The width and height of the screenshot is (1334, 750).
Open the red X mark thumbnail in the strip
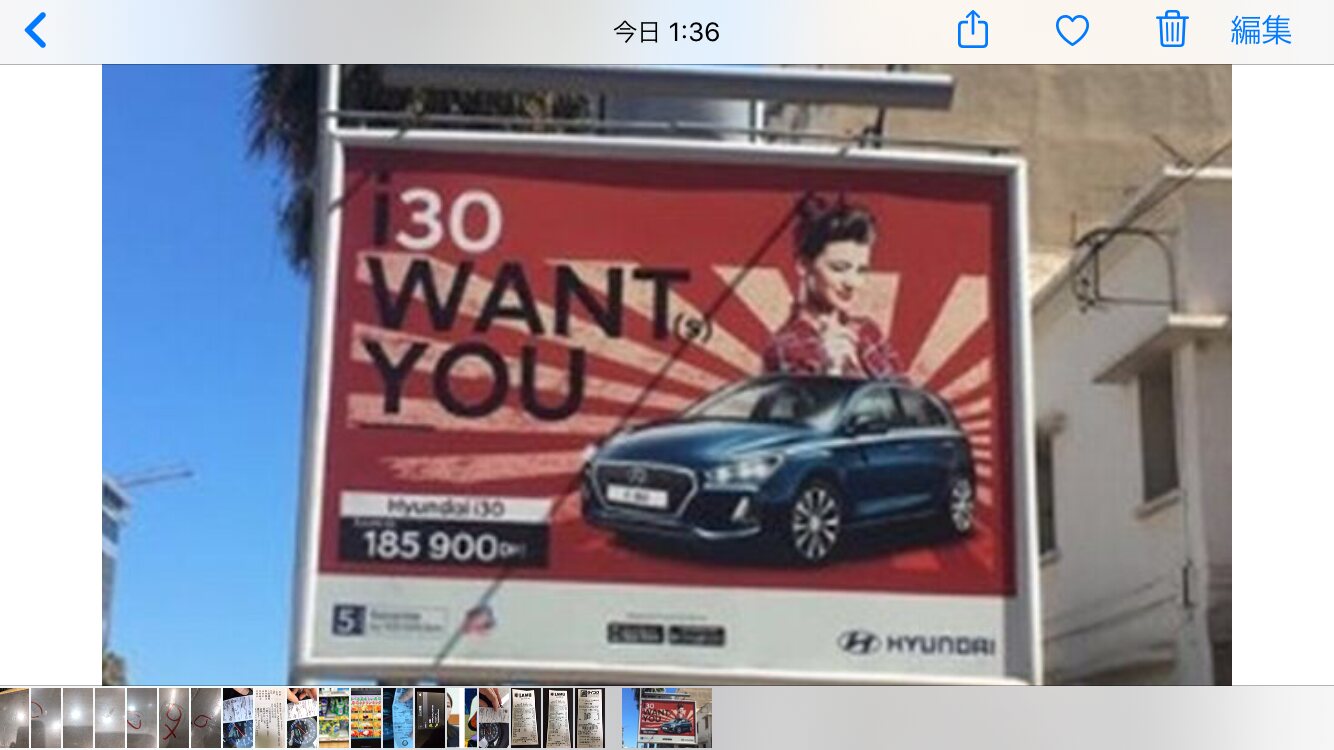174,718
